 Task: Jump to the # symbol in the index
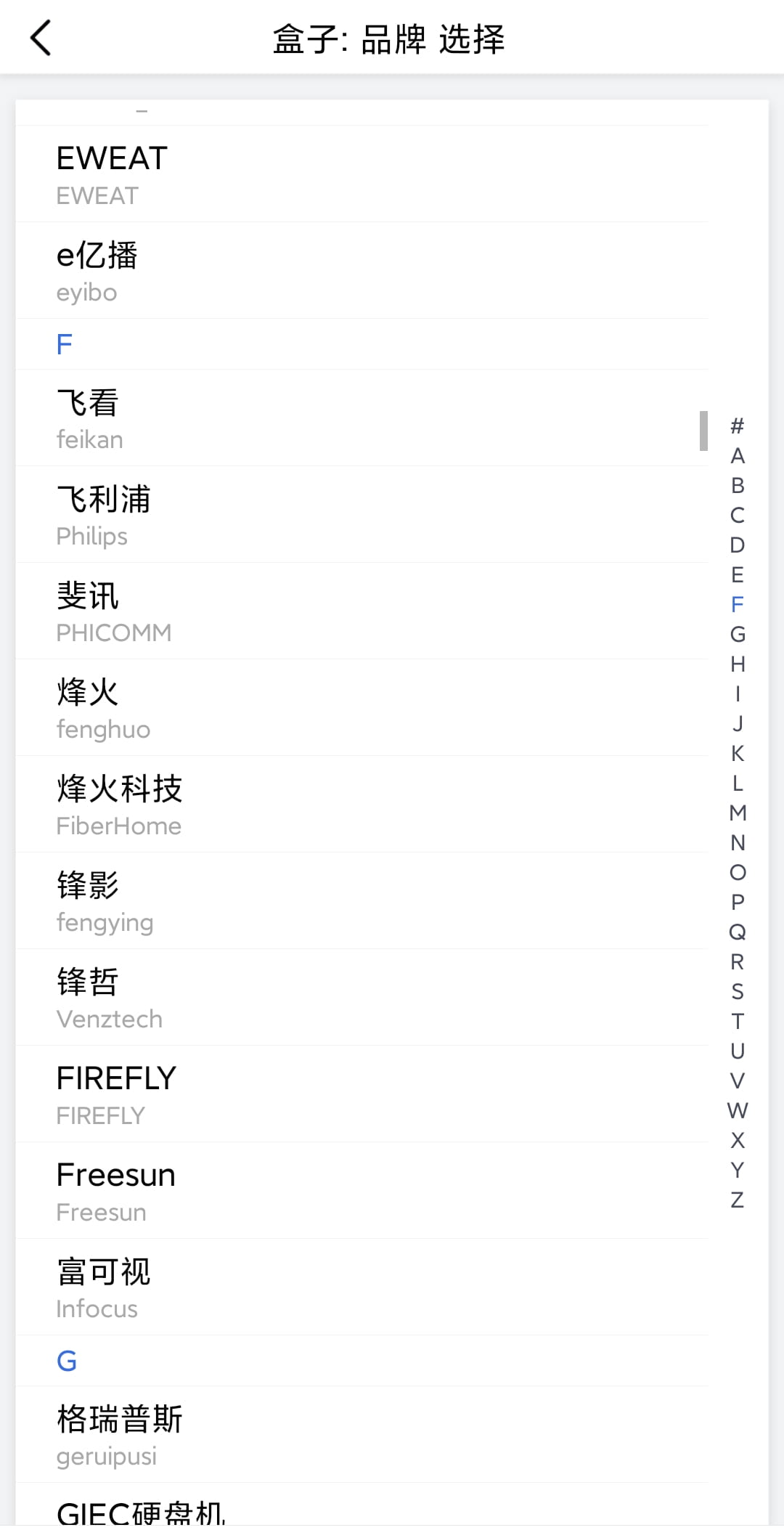[x=736, y=426]
